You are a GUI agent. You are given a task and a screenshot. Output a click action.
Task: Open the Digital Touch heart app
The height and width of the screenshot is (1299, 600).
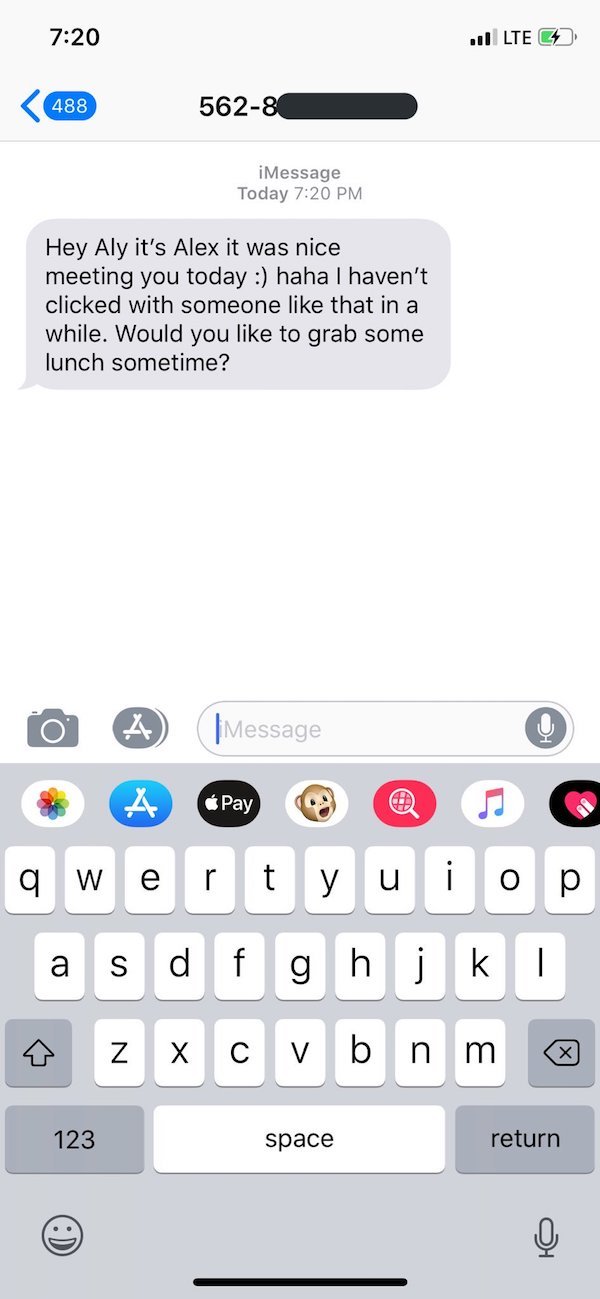point(578,804)
